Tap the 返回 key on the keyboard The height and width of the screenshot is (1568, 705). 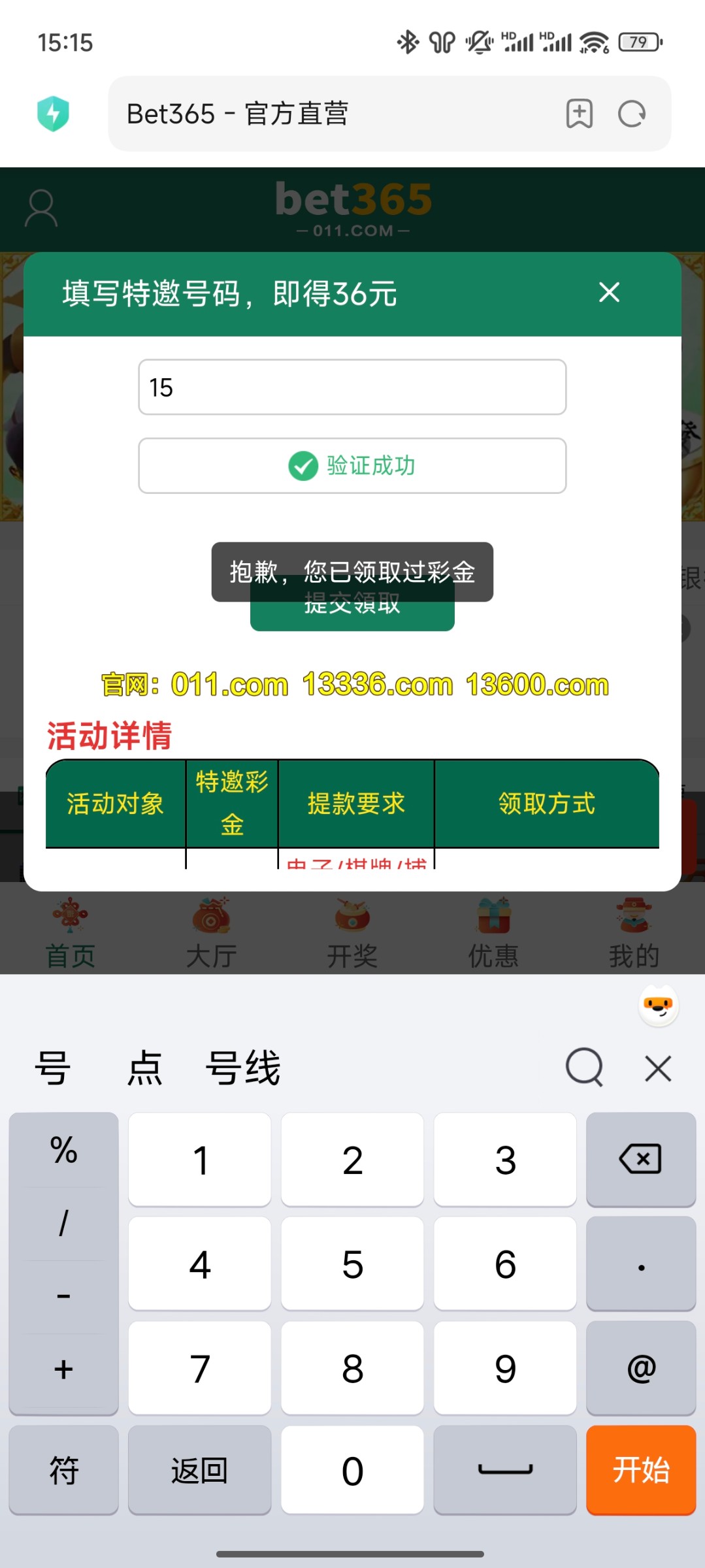(x=199, y=1470)
